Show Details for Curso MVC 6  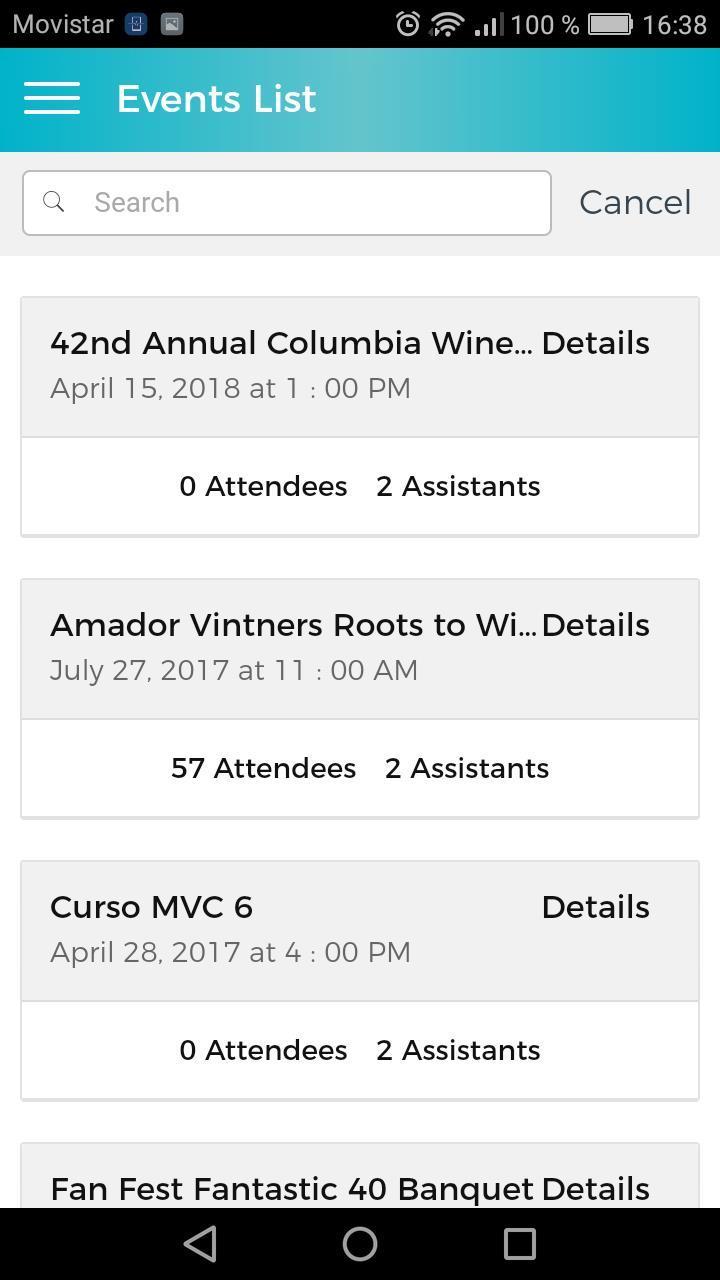coord(595,907)
